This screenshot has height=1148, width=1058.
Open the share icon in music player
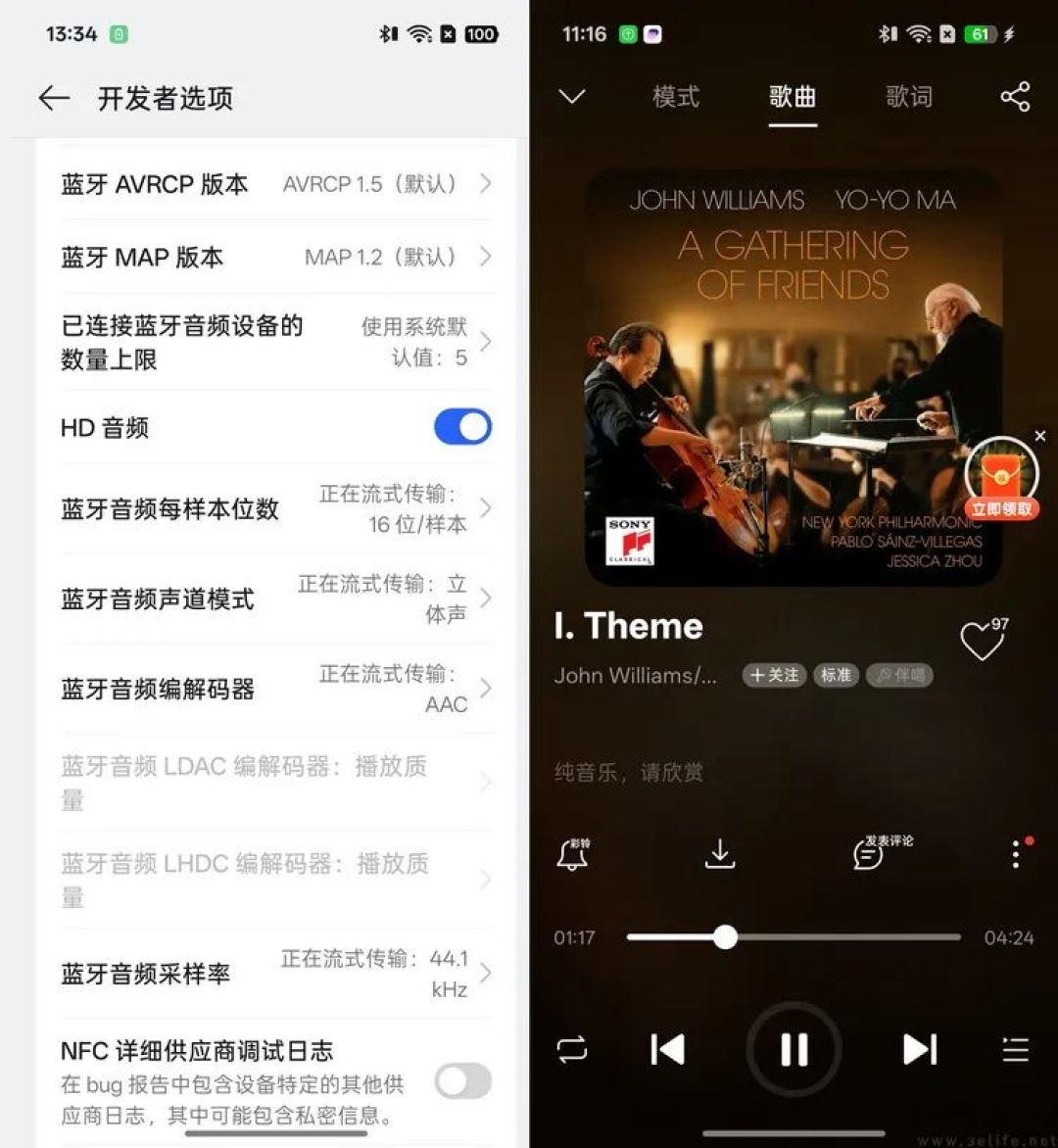[x=1016, y=96]
